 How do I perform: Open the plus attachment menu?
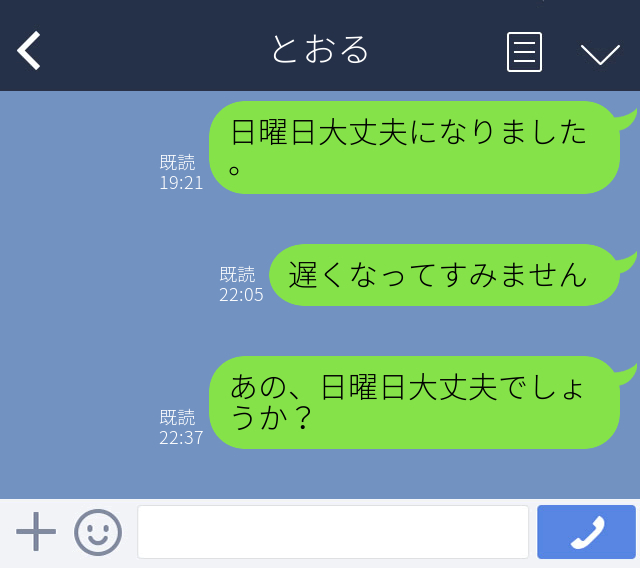click(x=36, y=532)
